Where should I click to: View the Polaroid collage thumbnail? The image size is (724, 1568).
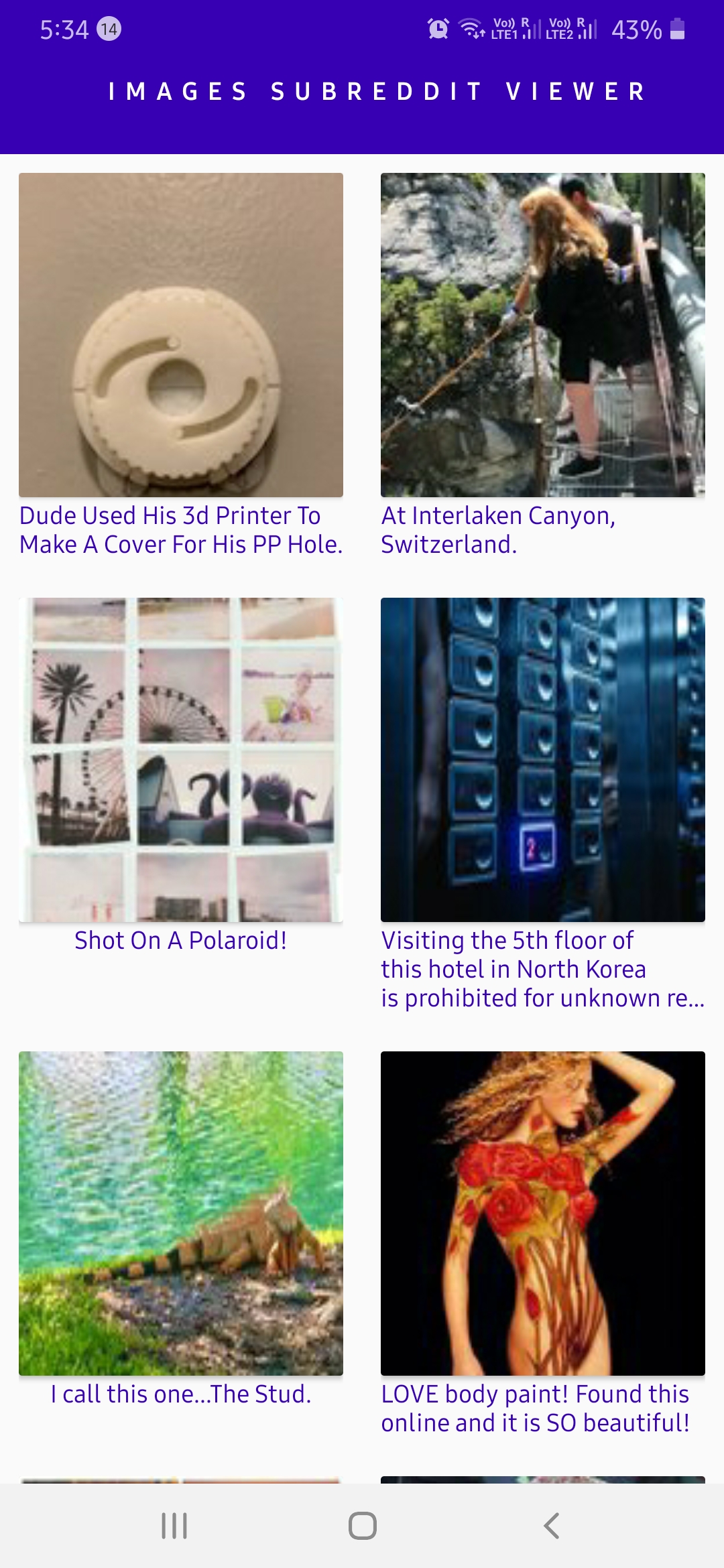[x=181, y=757]
